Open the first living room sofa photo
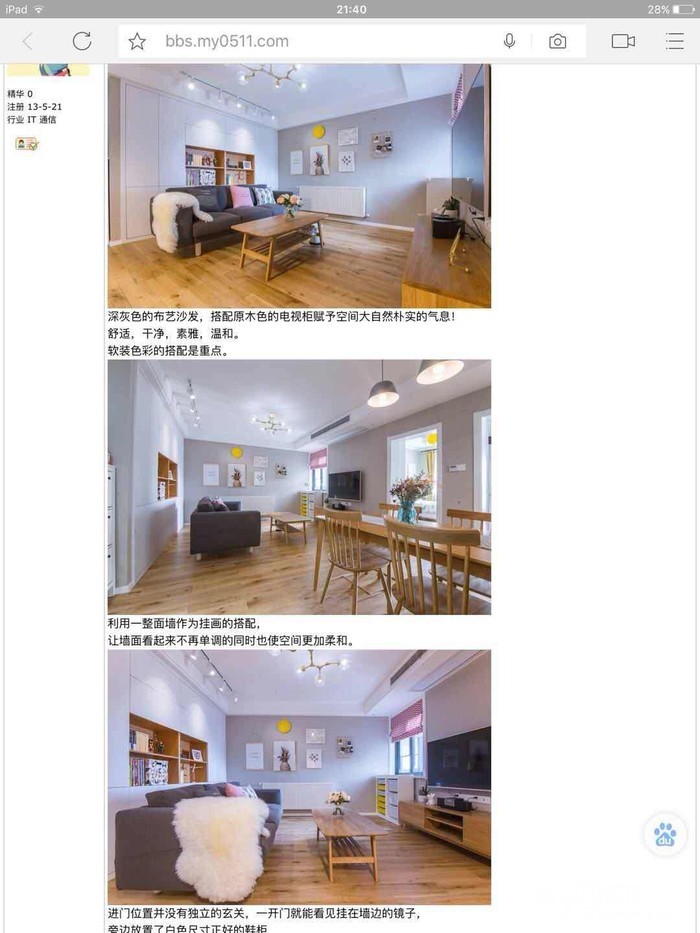The height and width of the screenshot is (933, 700). pos(299,186)
